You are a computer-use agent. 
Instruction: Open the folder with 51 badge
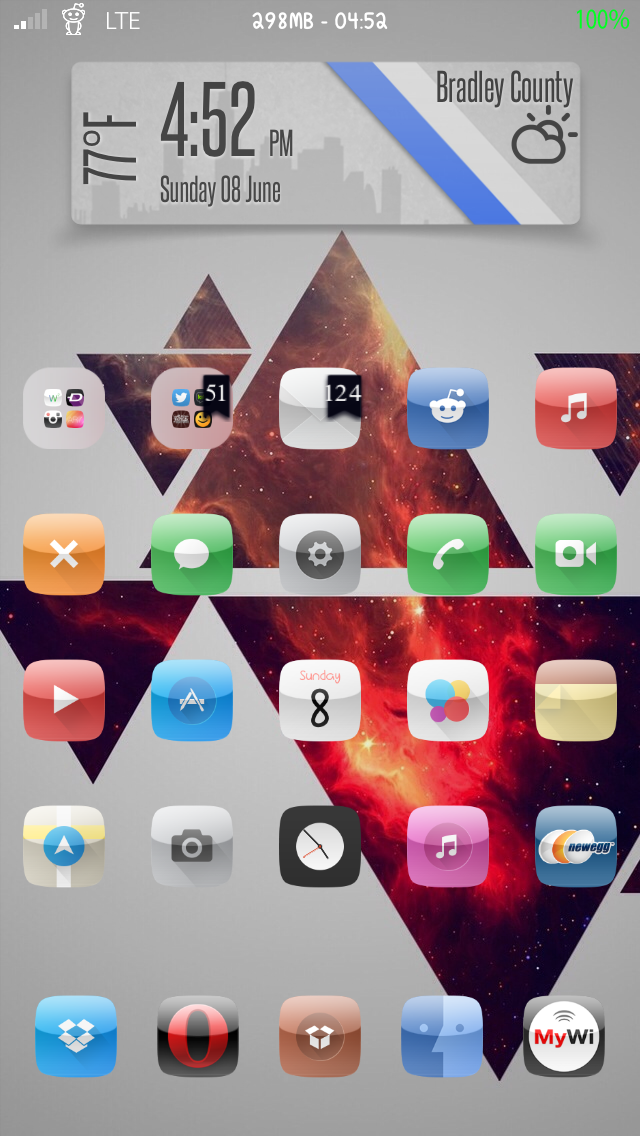click(x=192, y=409)
